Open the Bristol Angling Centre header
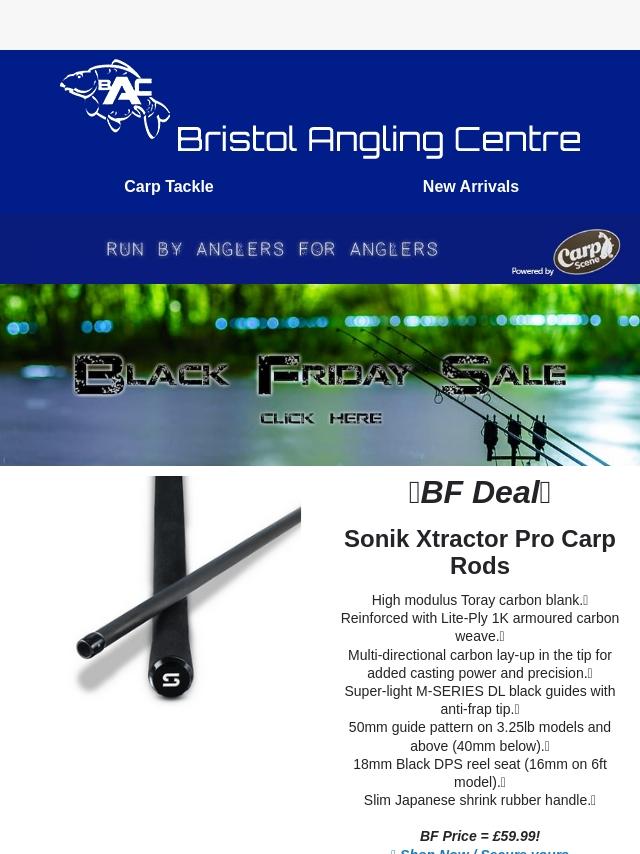Image resolution: width=640 pixels, height=854 pixels. tap(320, 110)
